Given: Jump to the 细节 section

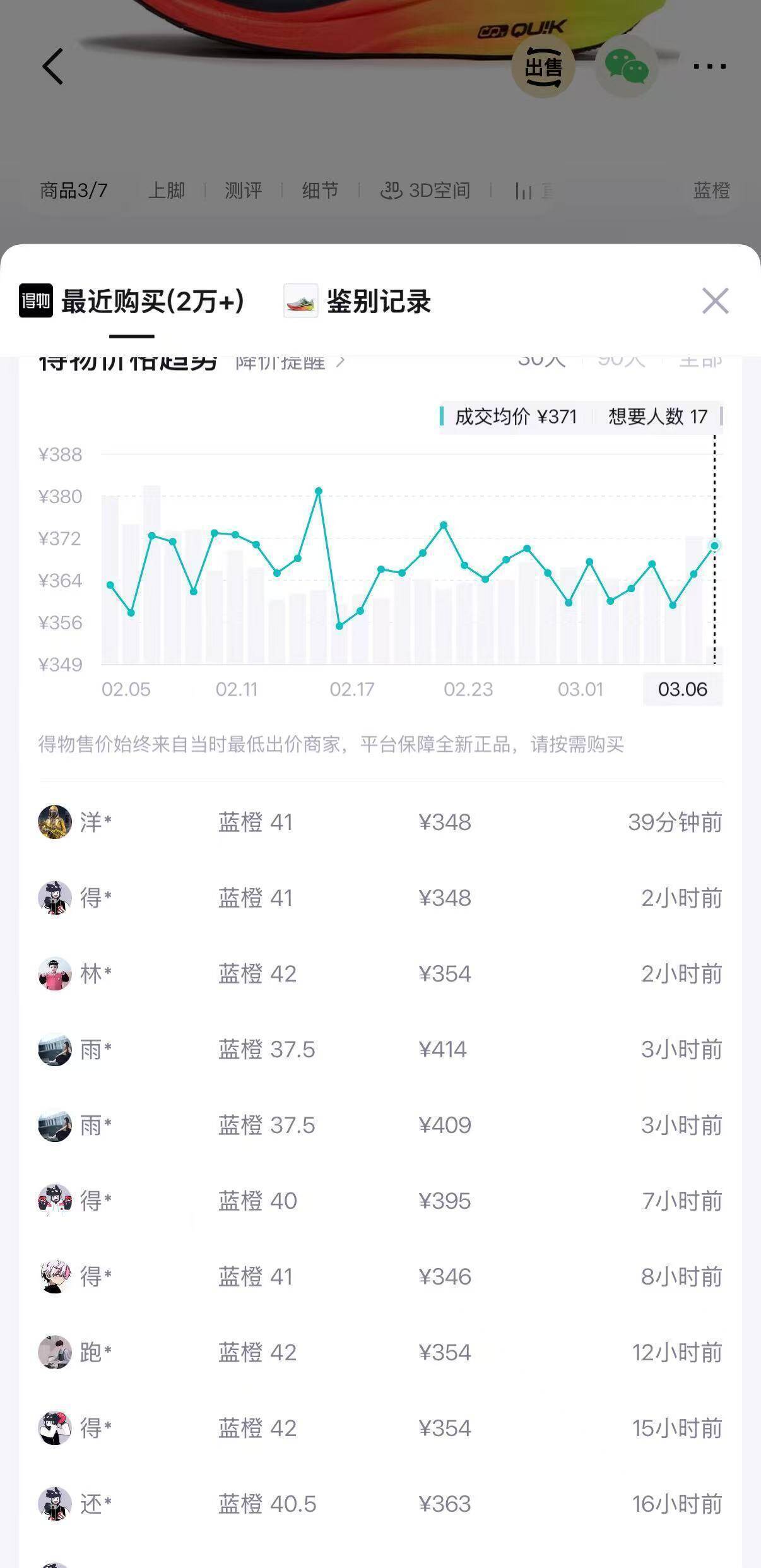Looking at the screenshot, I should tap(320, 190).
